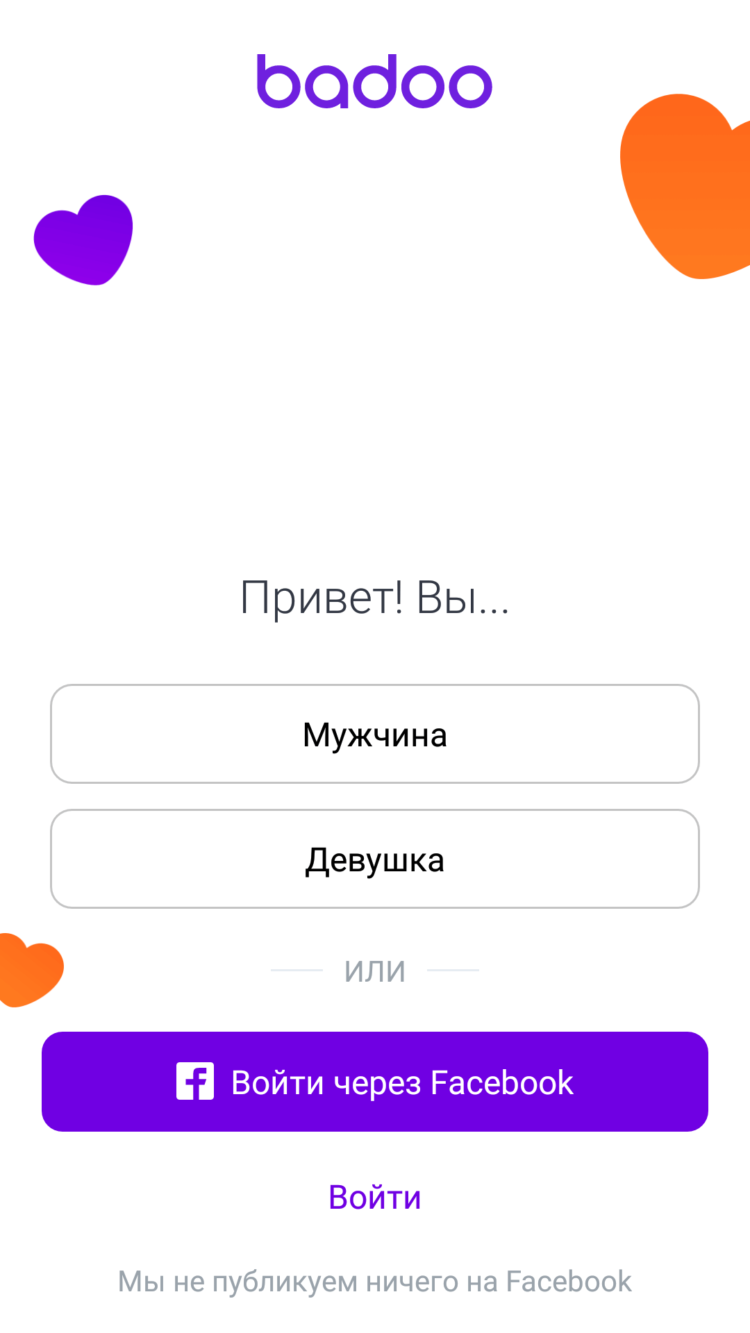This screenshot has height=1333, width=750.
Task: Select the Мужчина gender option
Action: [x=375, y=733]
